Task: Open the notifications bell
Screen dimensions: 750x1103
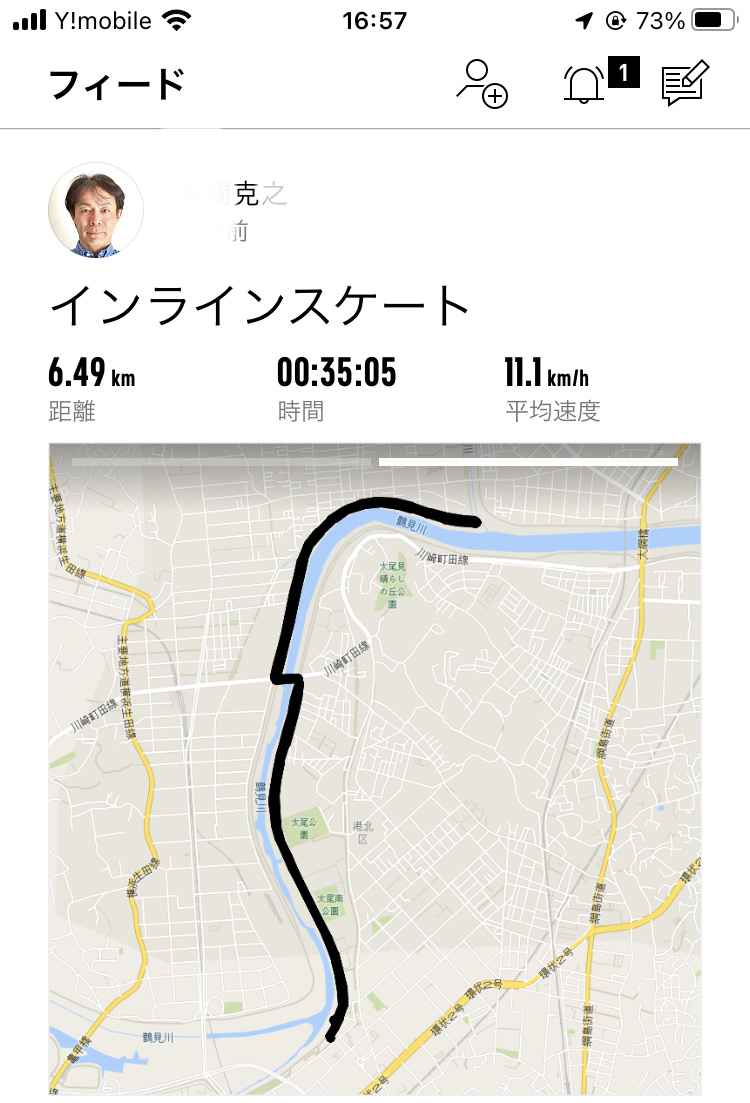Action: pyautogui.click(x=585, y=84)
